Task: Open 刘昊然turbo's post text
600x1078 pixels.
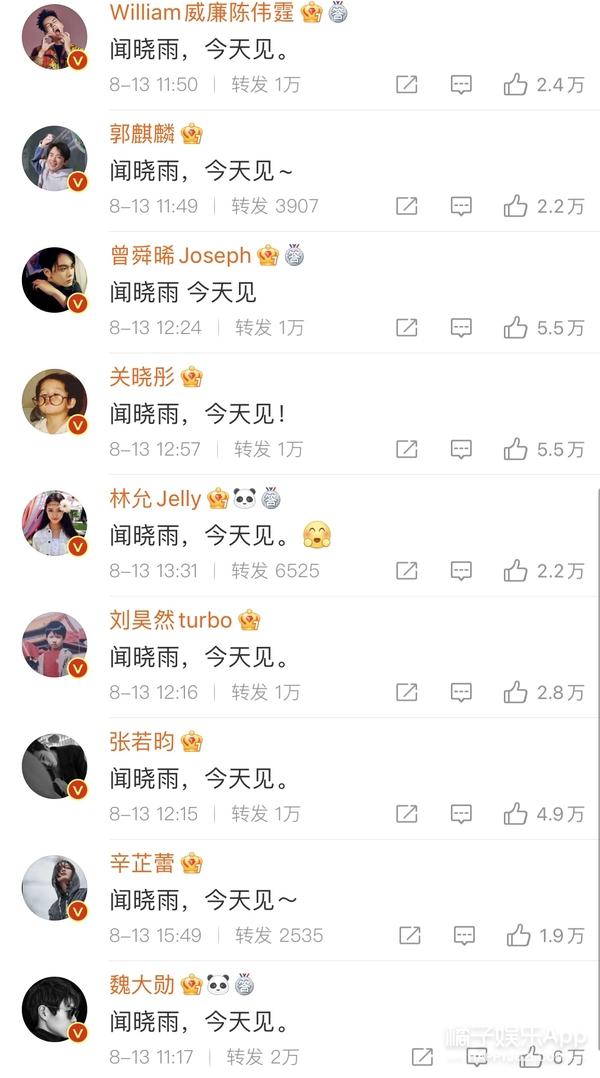Action: point(201,657)
